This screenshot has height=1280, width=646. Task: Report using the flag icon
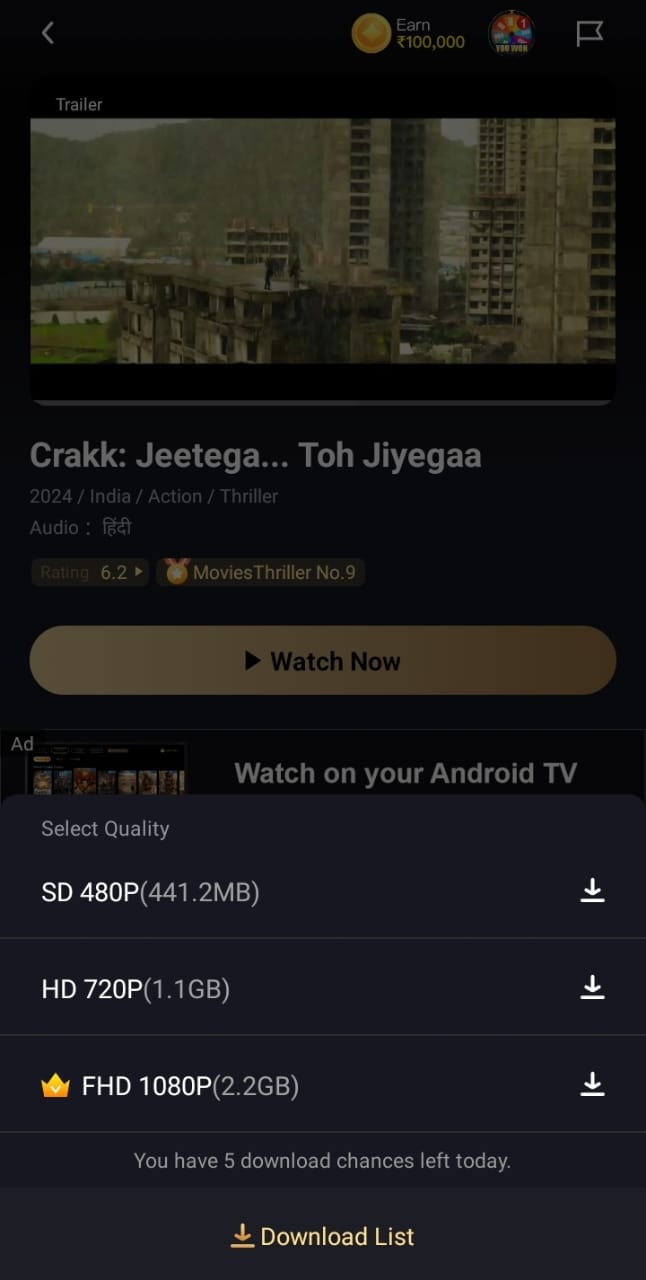[590, 33]
